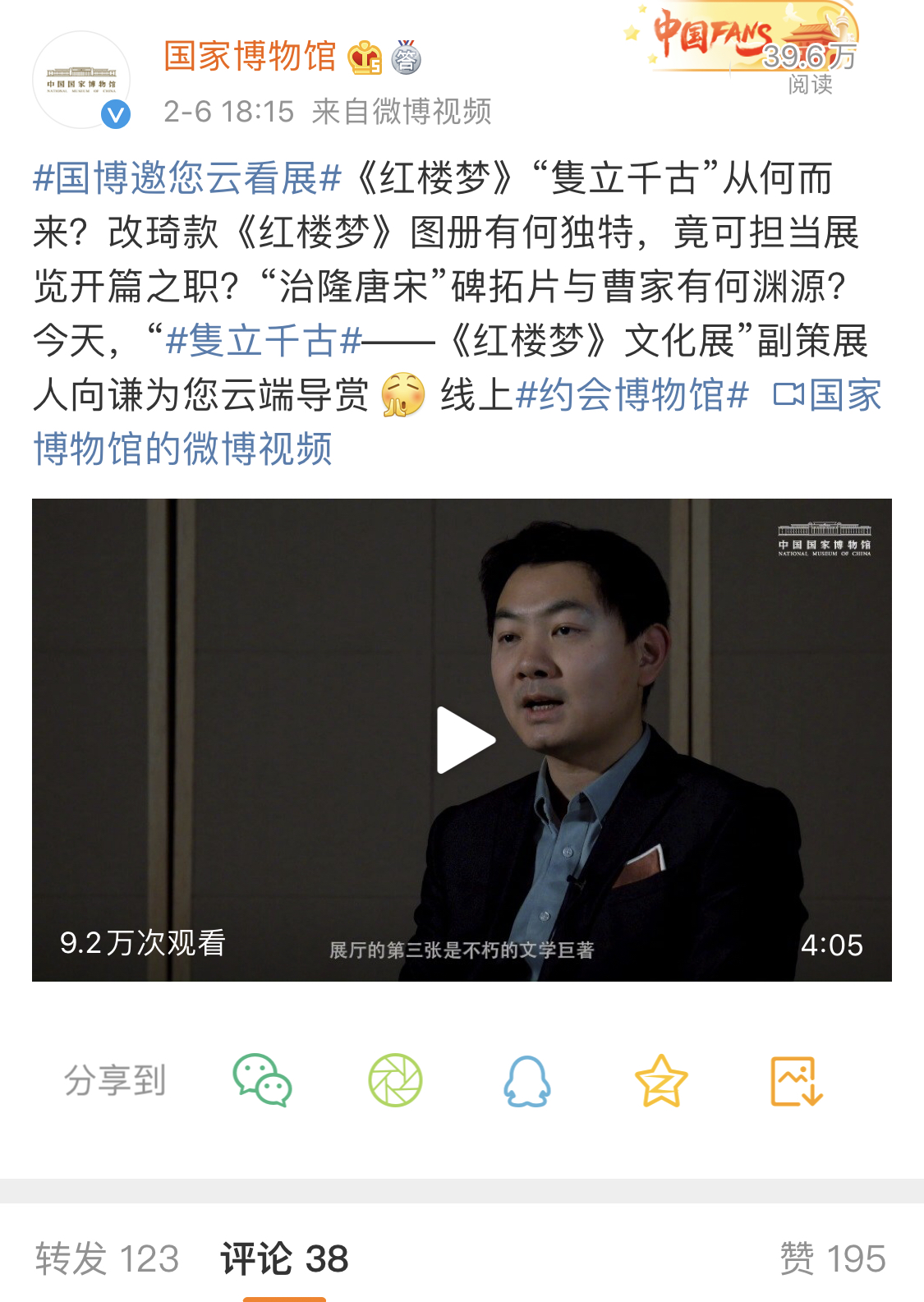
Task: Switch to 评论 38 tab
Action: tap(284, 1258)
